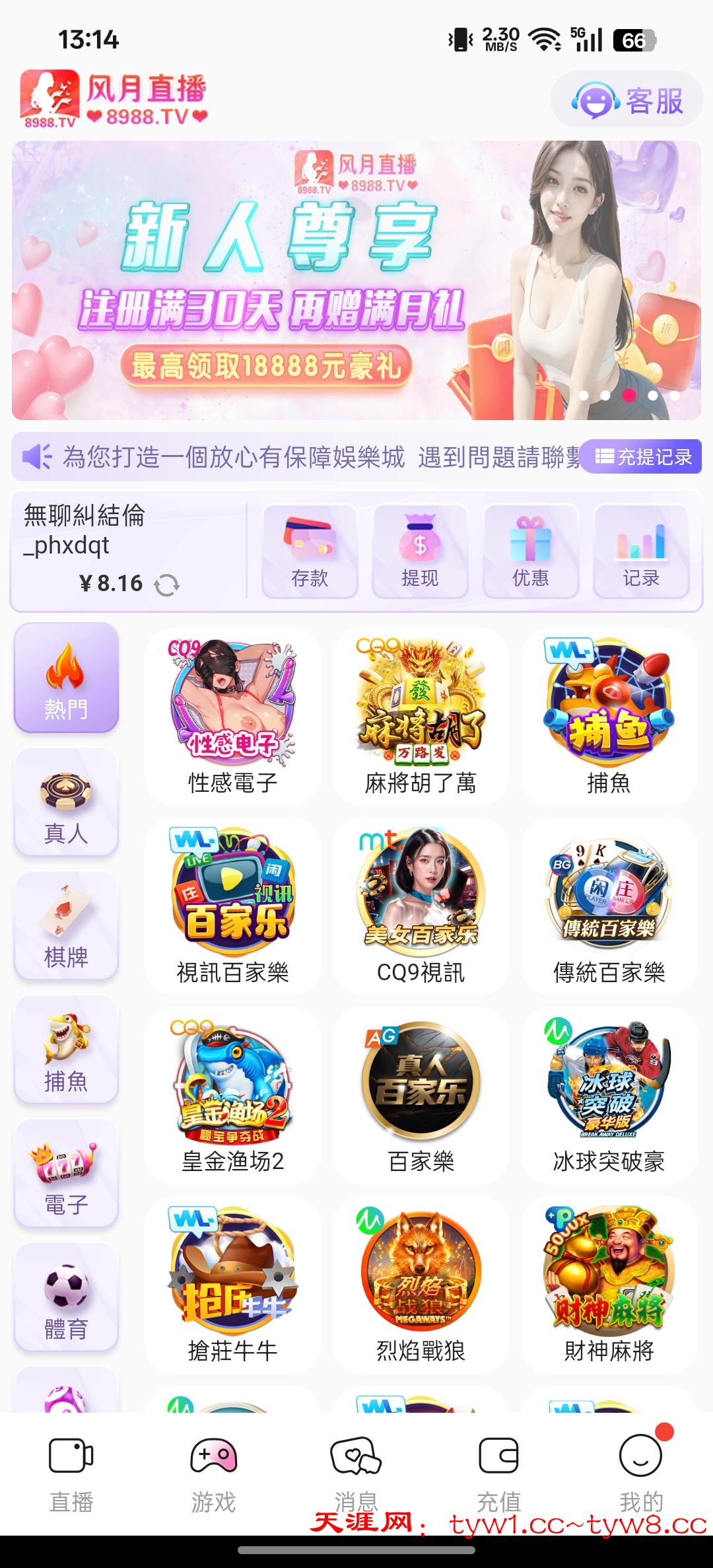Launch the 麻將胡了萬 game
Viewport: 713px width, 1568px height.
pos(421,716)
